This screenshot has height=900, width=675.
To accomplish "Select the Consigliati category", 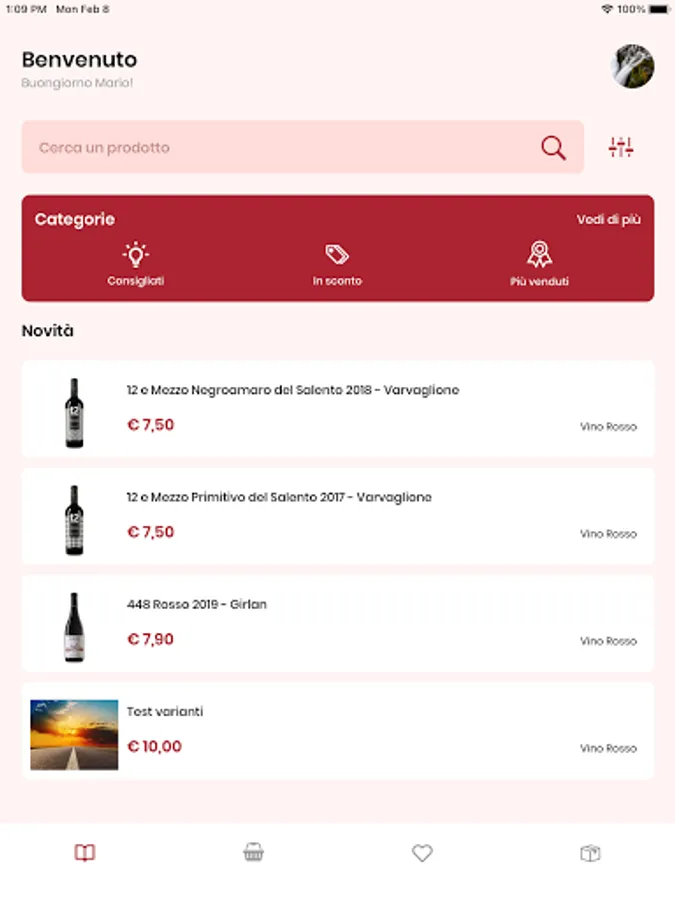I will point(135,264).
